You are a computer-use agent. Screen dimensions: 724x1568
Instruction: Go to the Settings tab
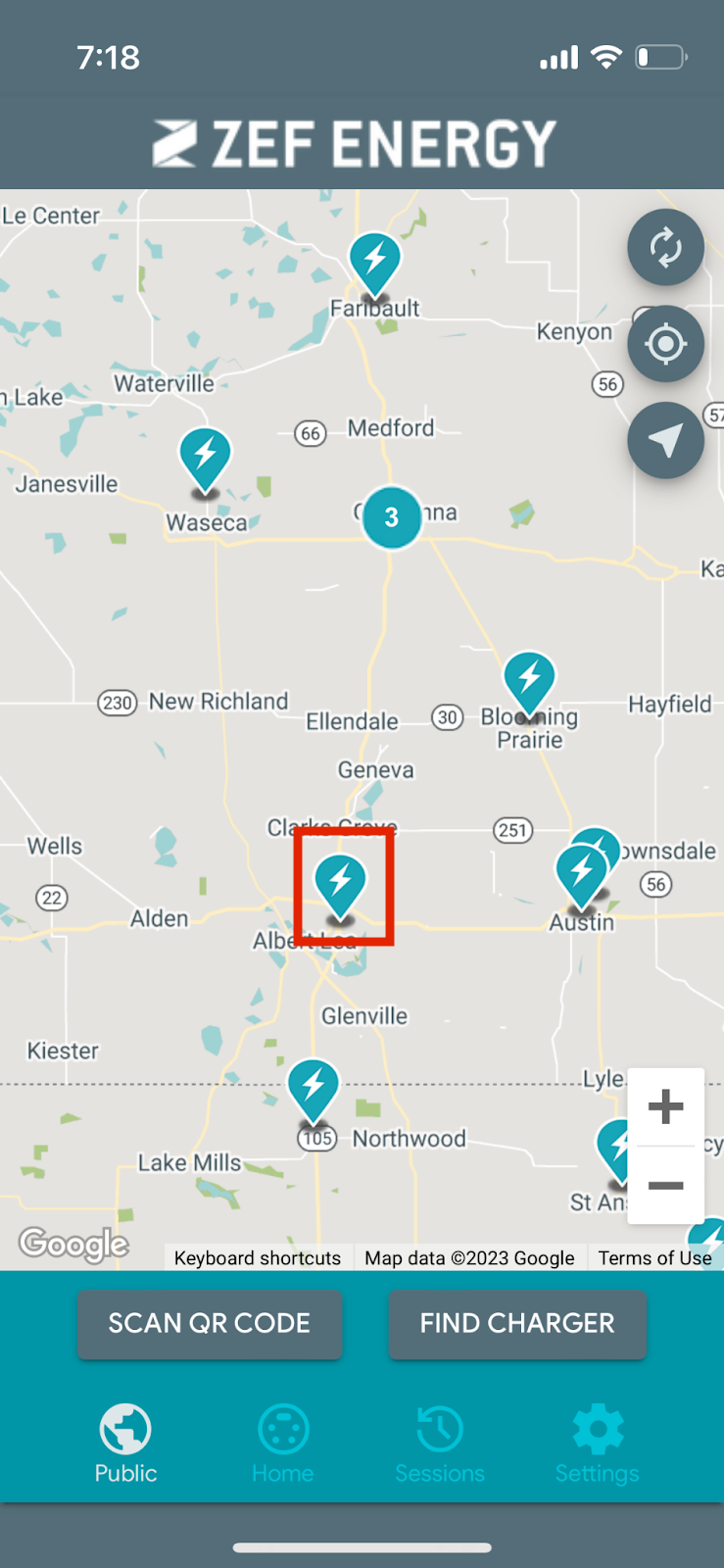click(598, 1444)
